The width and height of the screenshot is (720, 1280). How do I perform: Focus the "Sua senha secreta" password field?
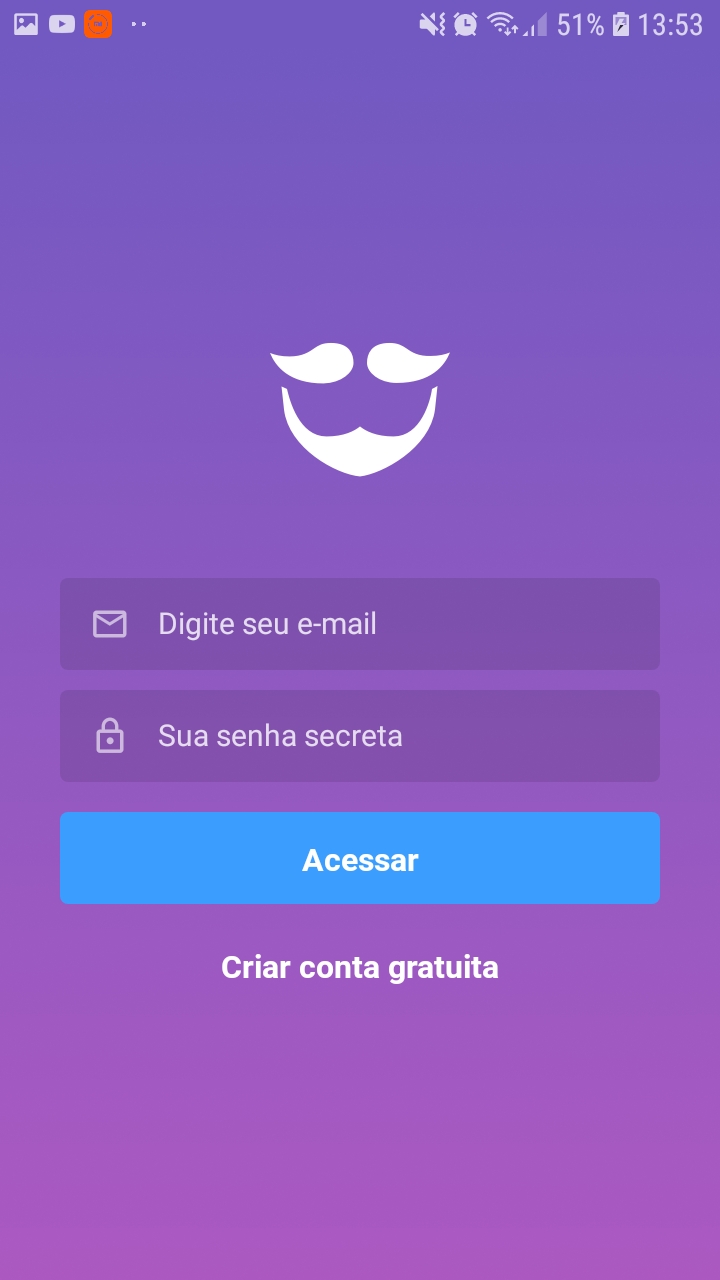click(x=360, y=736)
